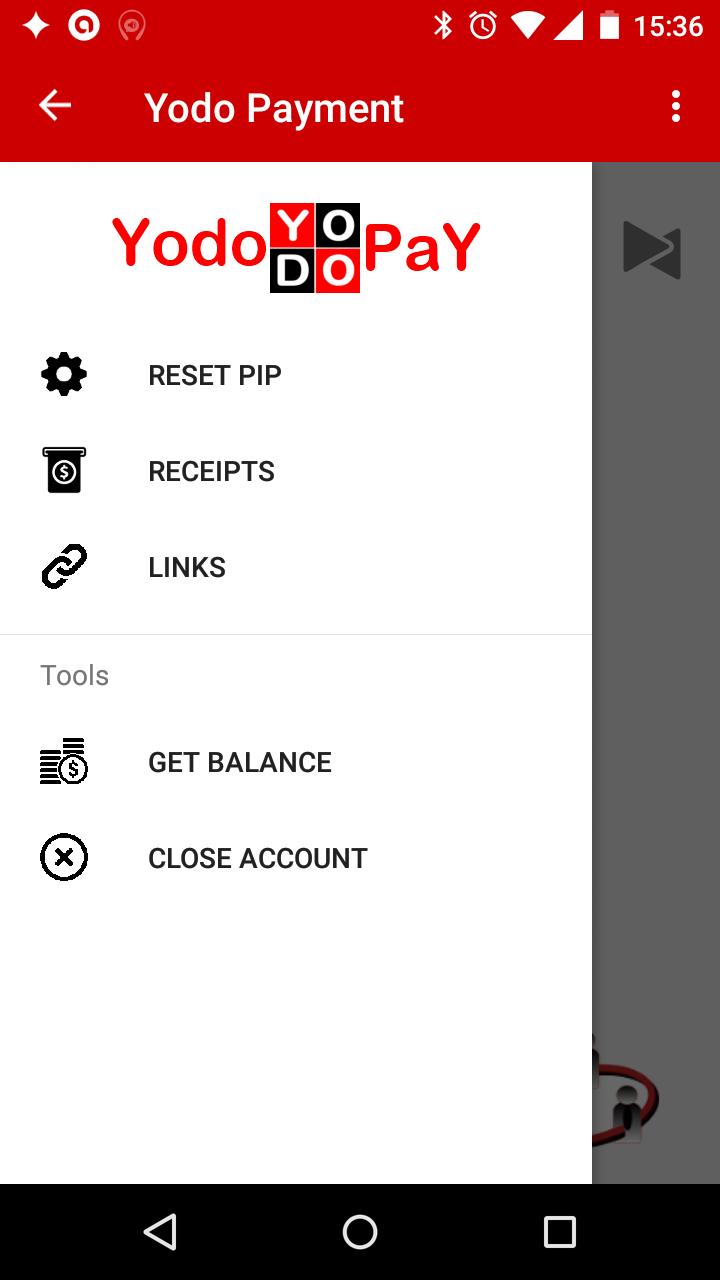
Task: Go to the Android home screen
Action: coord(360,1232)
